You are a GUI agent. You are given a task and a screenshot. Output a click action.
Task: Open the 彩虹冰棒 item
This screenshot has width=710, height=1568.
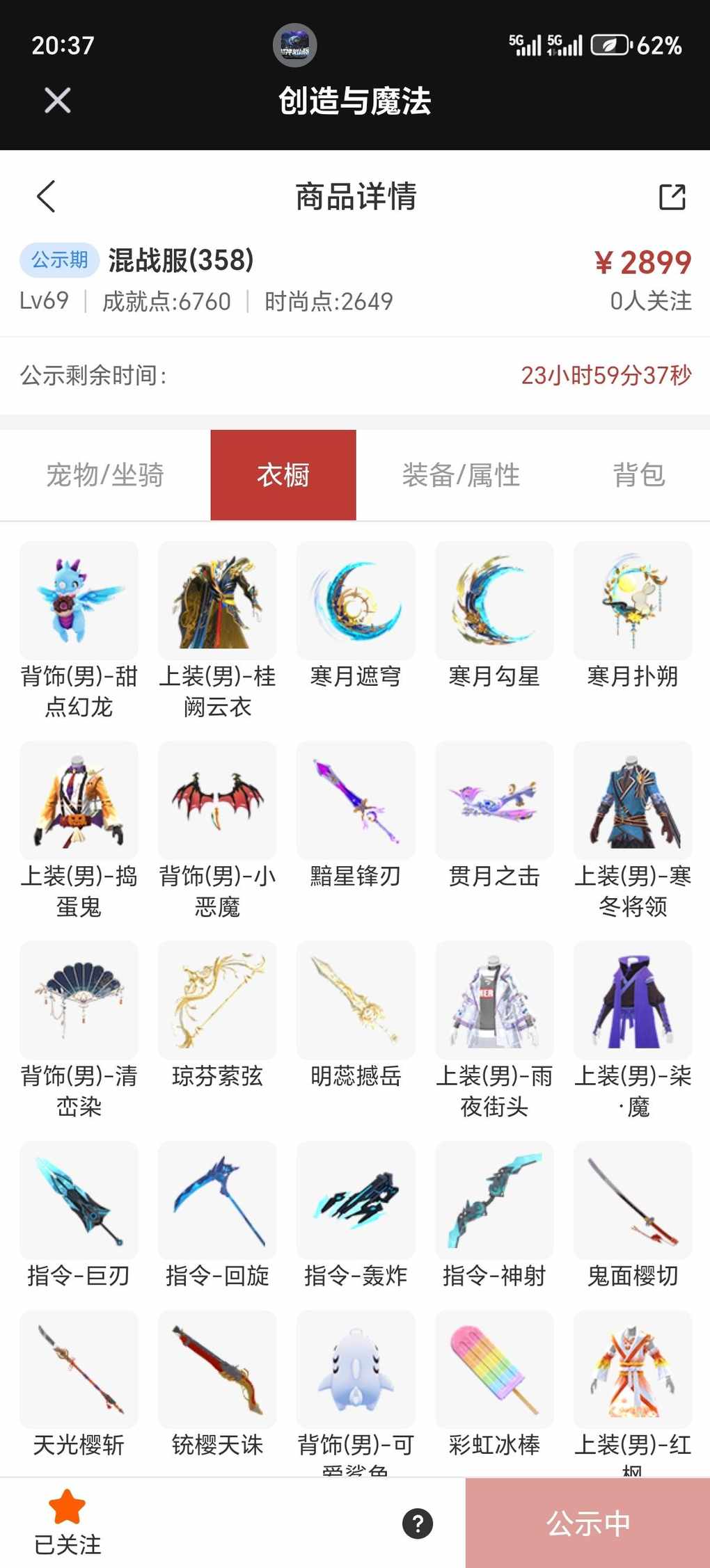click(x=494, y=1370)
